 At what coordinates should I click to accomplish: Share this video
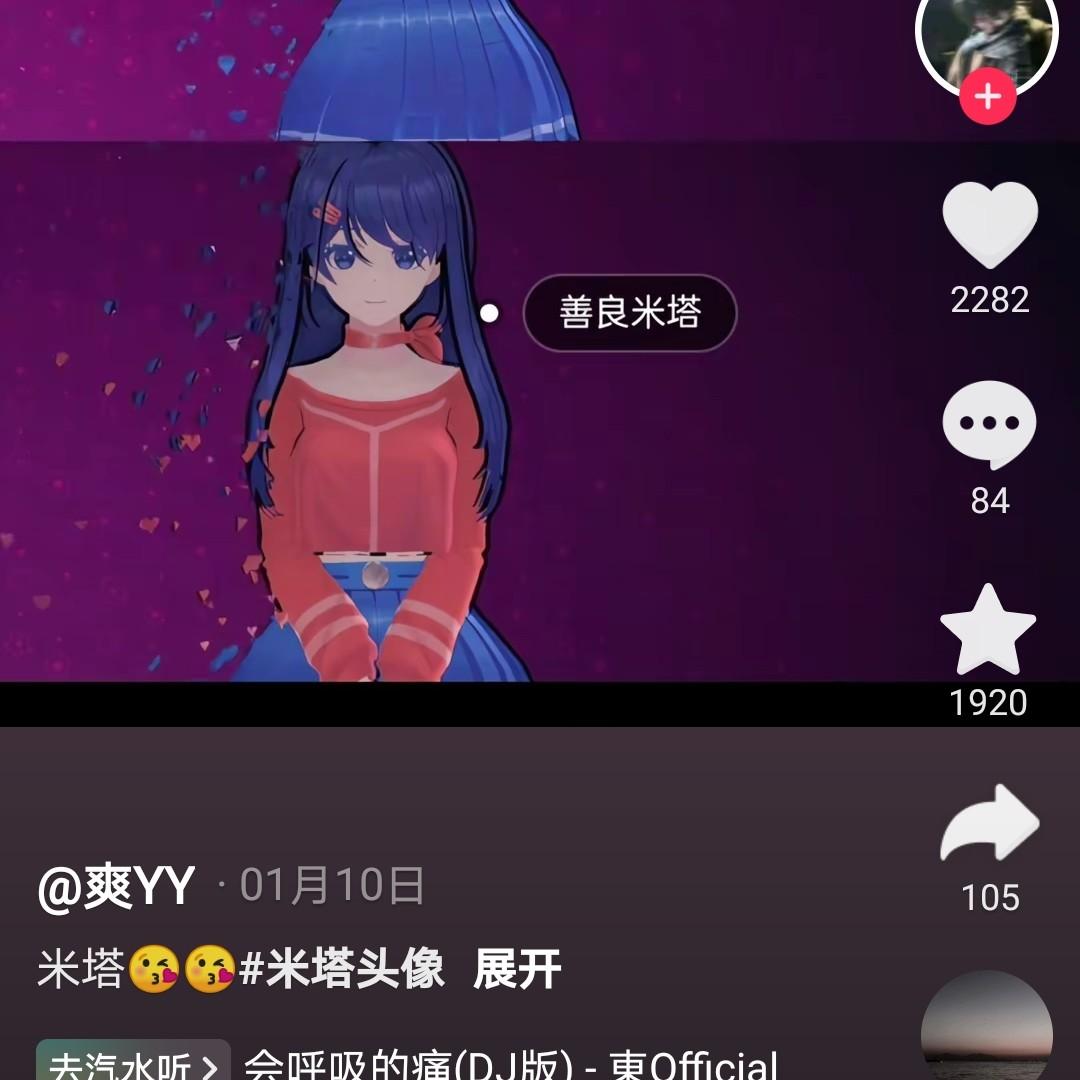(989, 826)
